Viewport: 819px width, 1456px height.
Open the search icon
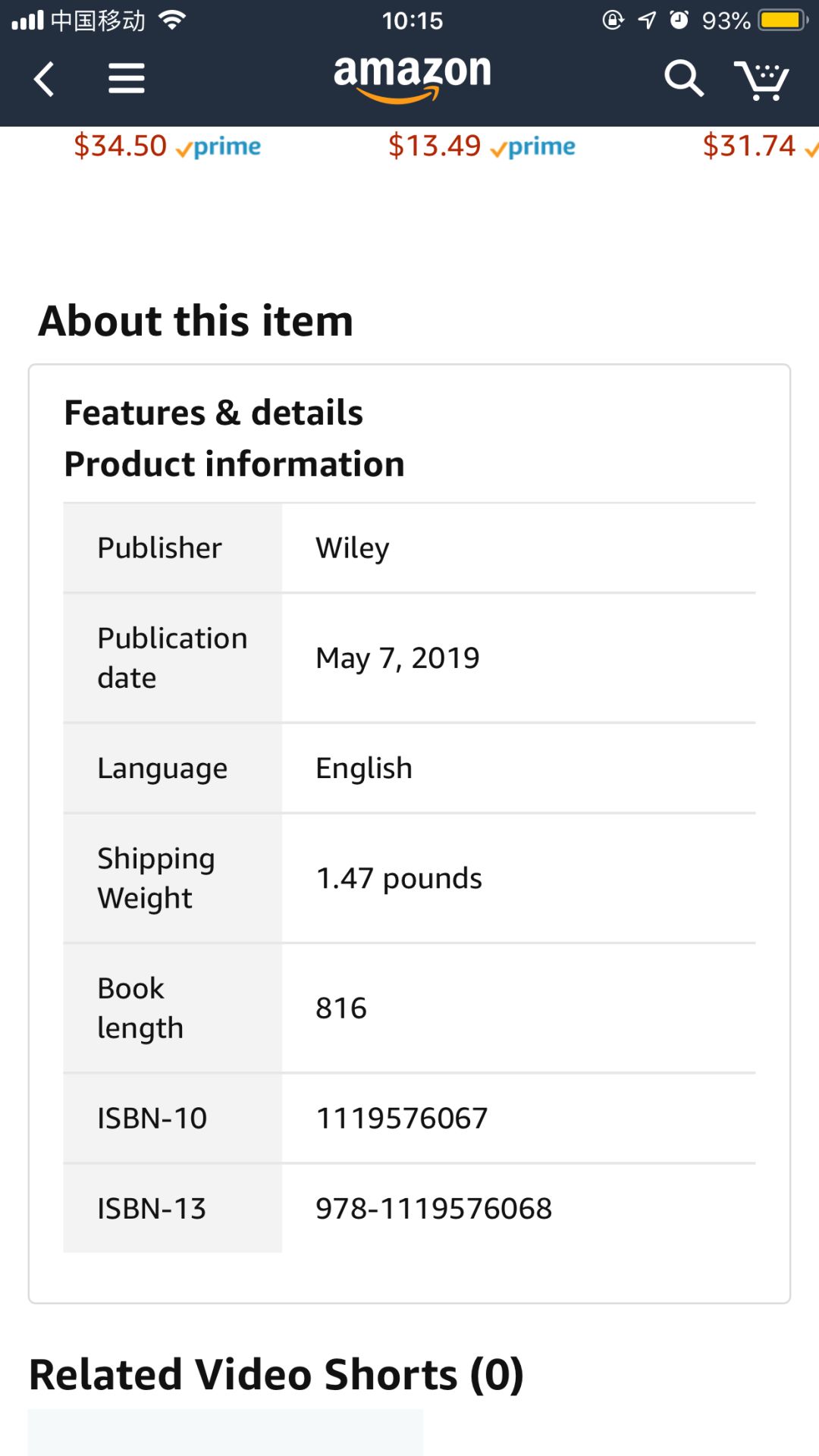click(x=684, y=79)
